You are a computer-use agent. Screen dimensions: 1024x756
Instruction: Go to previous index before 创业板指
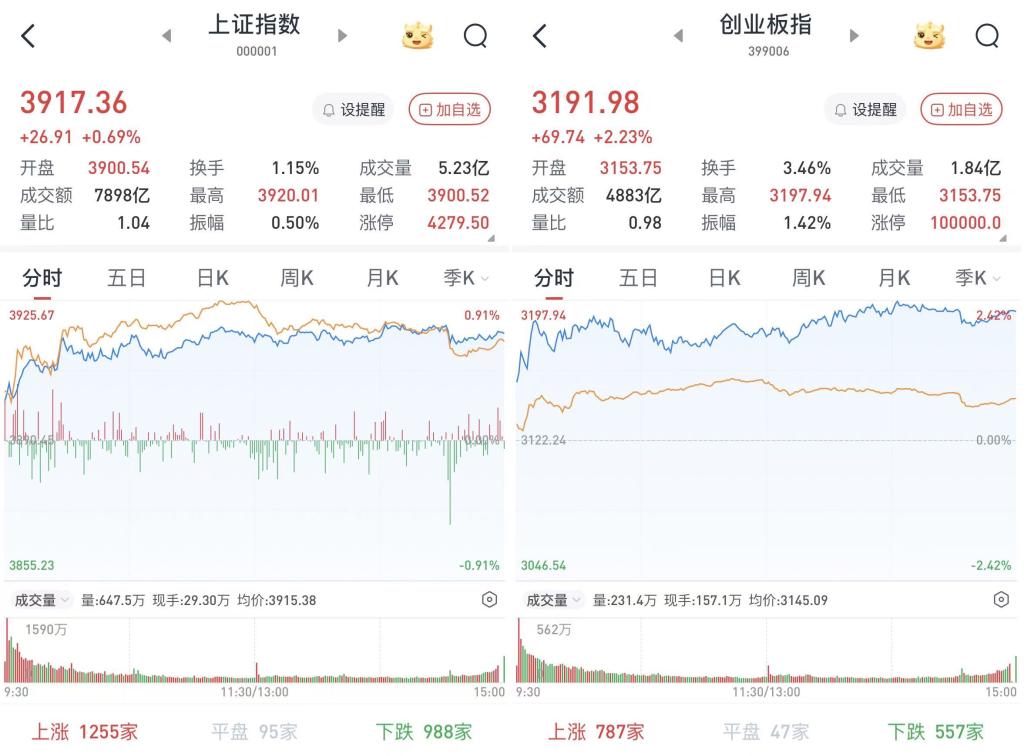click(x=678, y=36)
